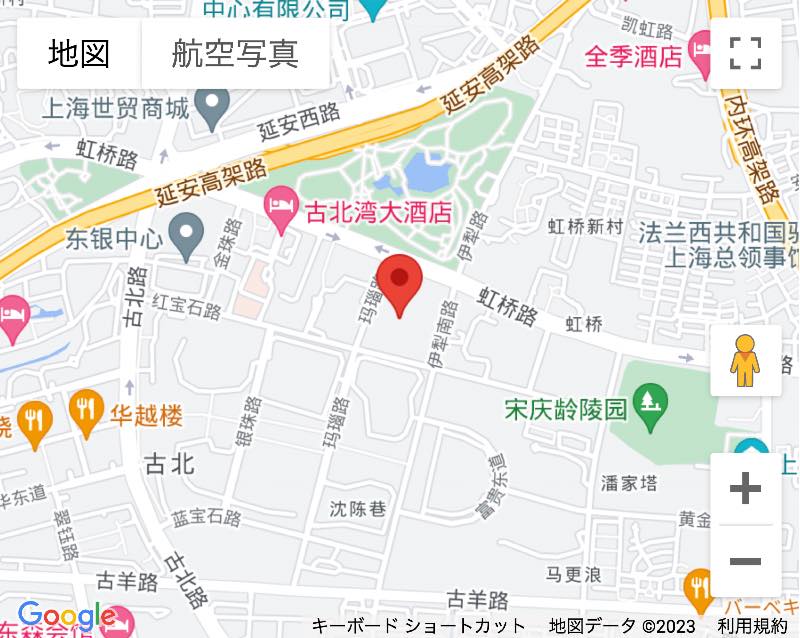Tap the red location pin
800x638 pixels.
coord(400,282)
